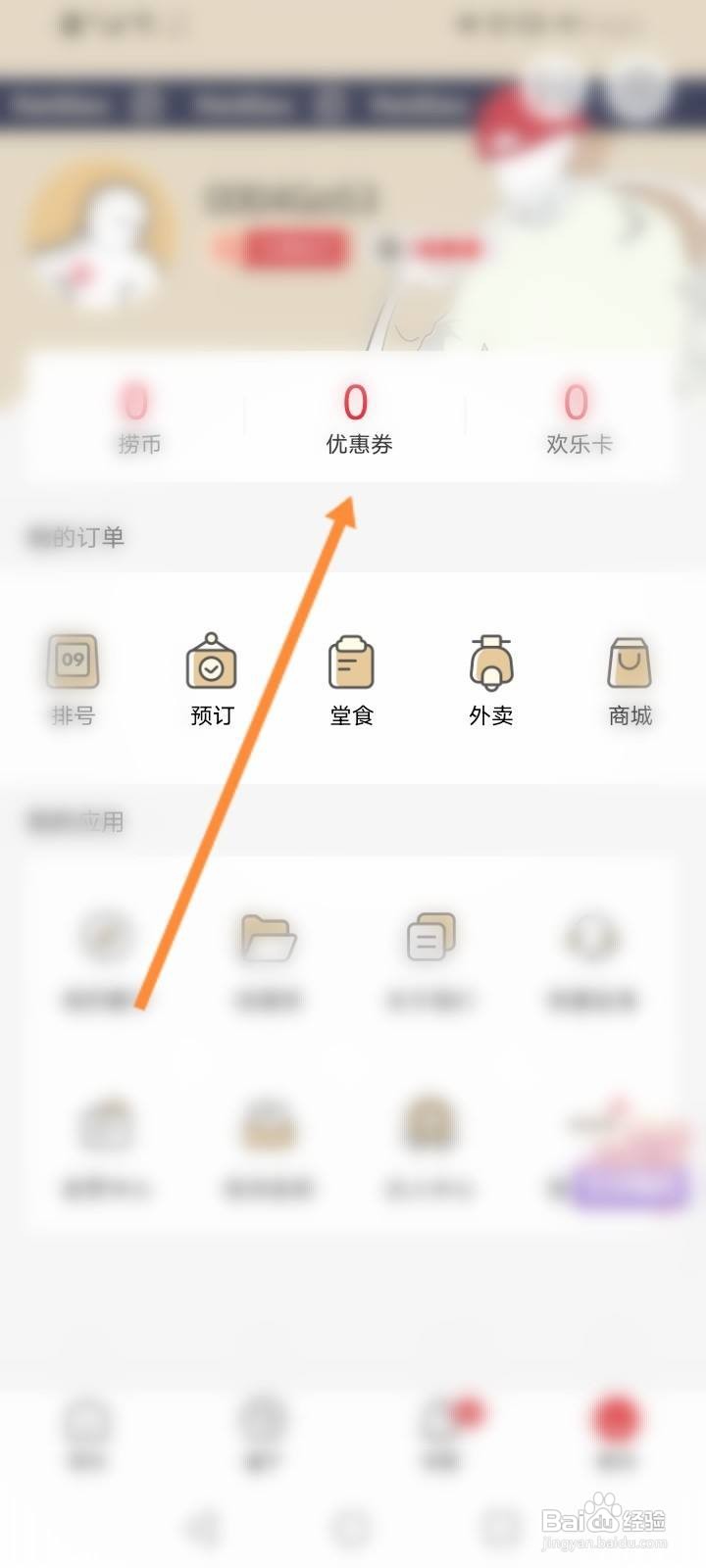The width and height of the screenshot is (706, 1568).
Task: Open the basket icon in second apps row
Action: (x=269, y=1125)
